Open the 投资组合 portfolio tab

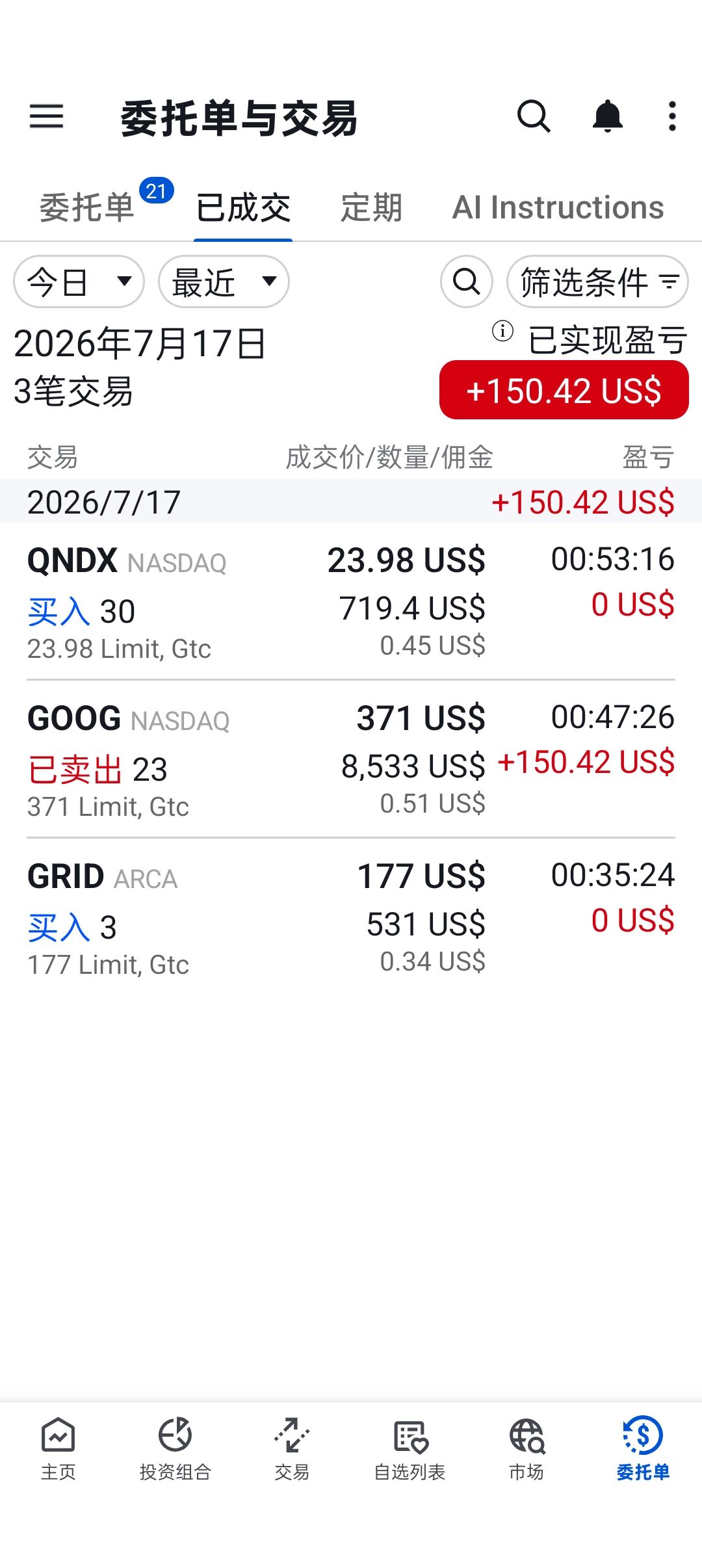click(175, 1448)
